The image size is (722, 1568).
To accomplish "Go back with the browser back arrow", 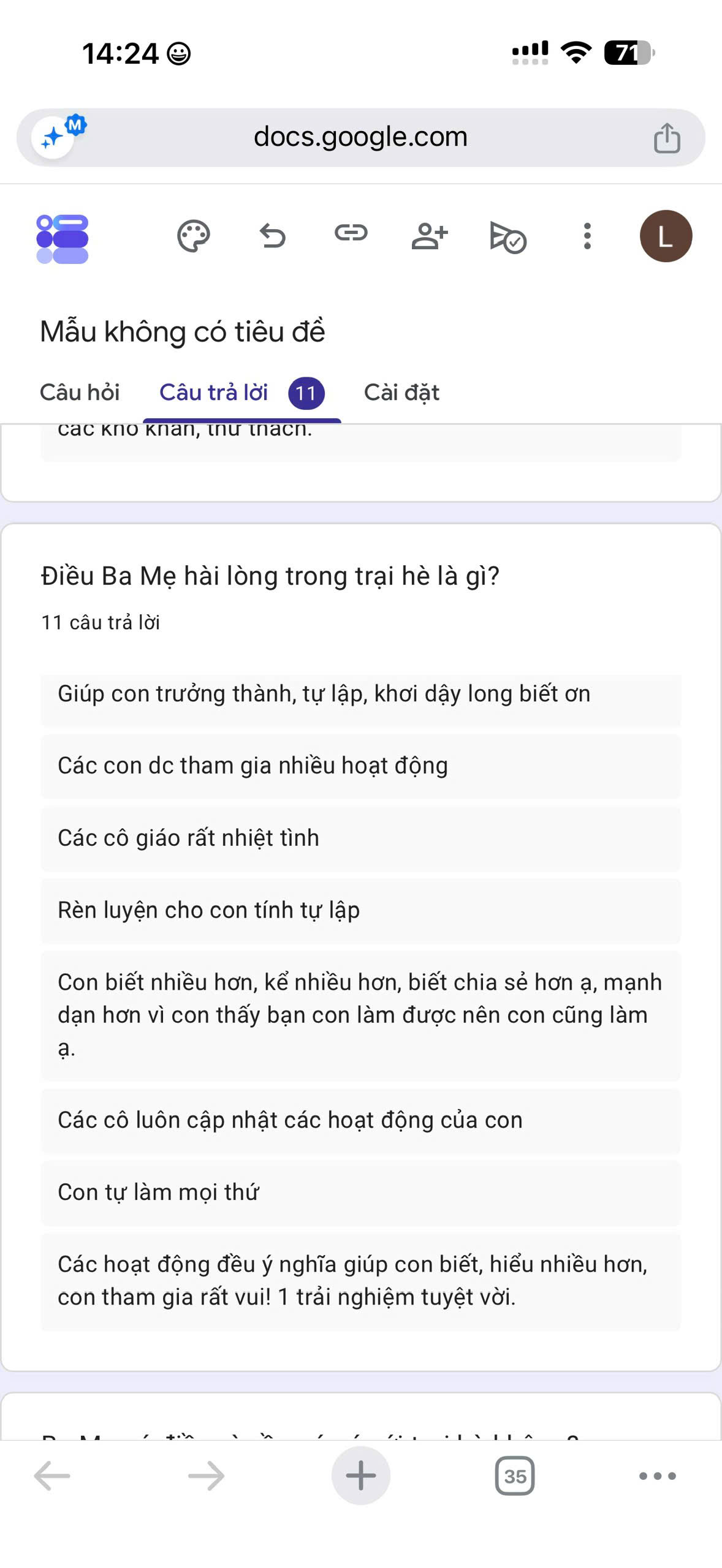I will (52, 1476).
